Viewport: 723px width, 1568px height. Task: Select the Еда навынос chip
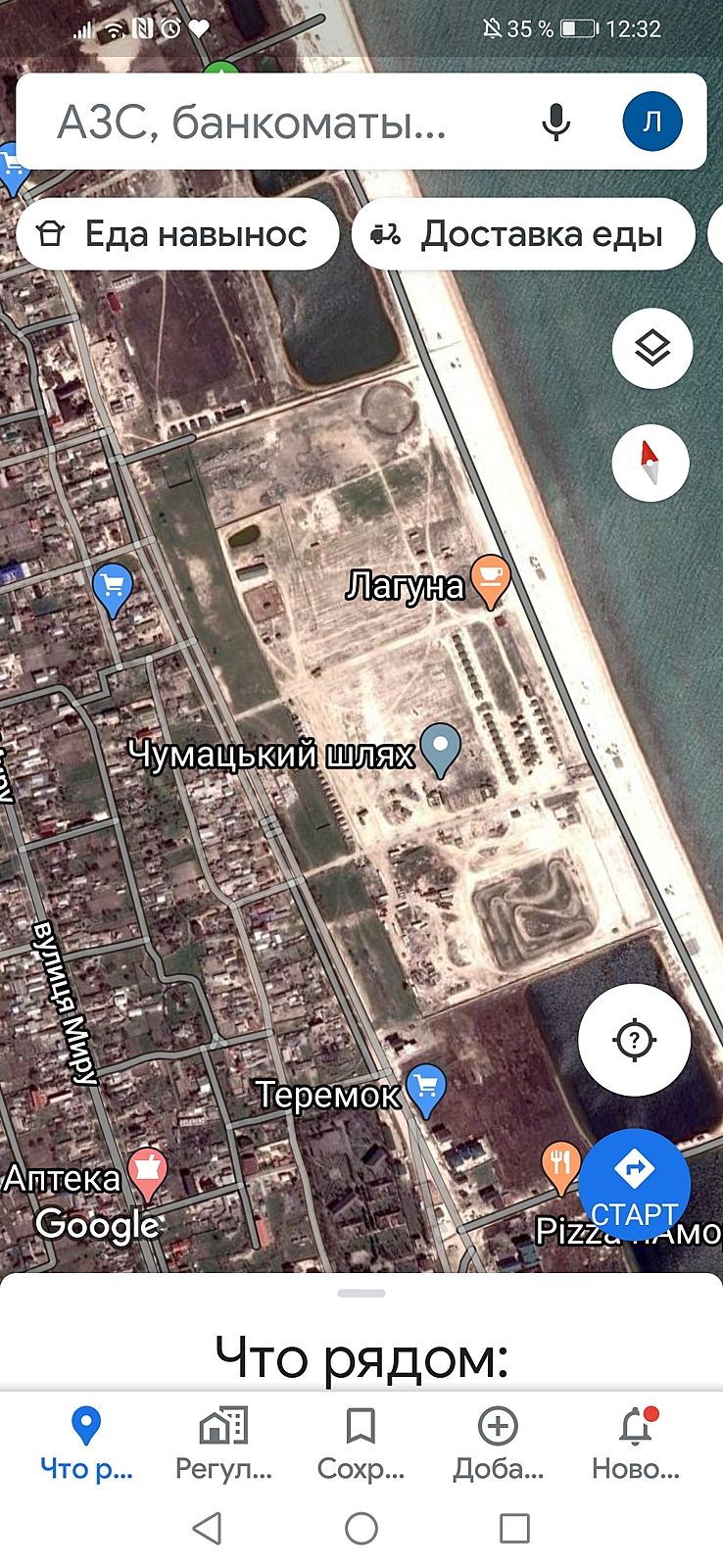[x=177, y=234]
